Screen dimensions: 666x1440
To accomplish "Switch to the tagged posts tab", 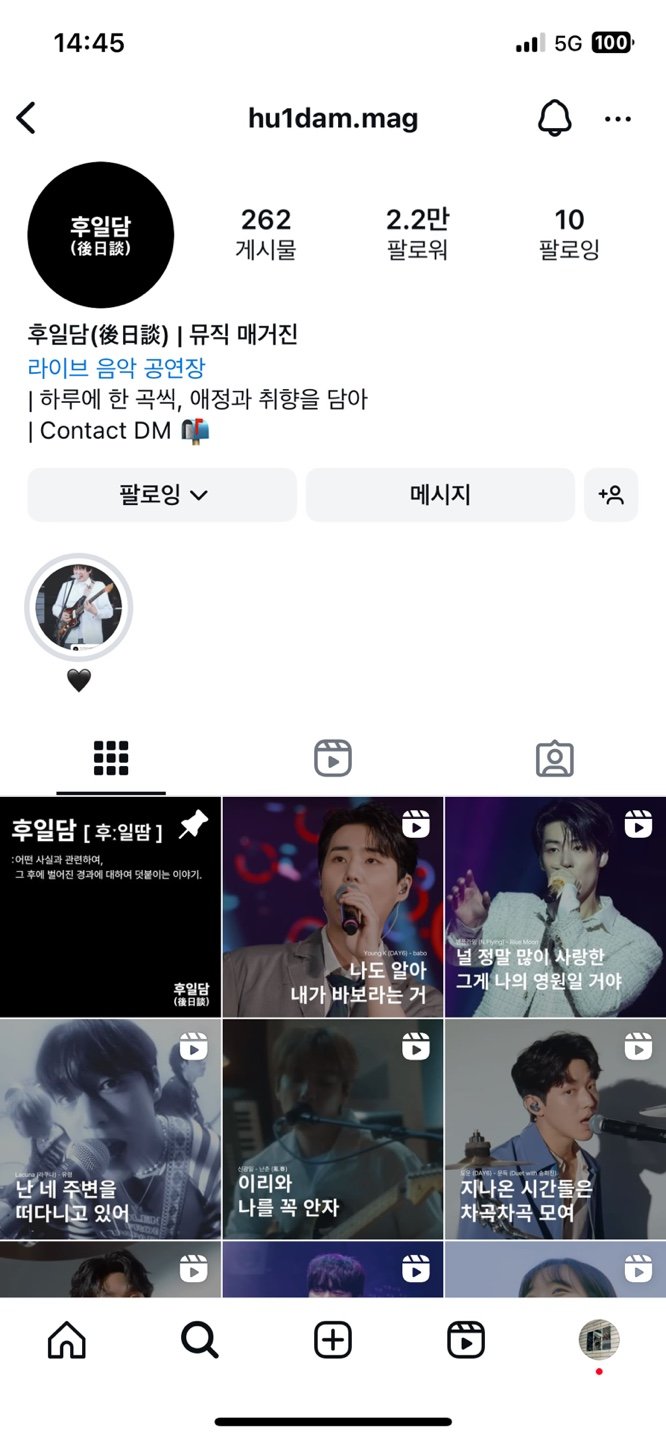I will [x=554, y=759].
